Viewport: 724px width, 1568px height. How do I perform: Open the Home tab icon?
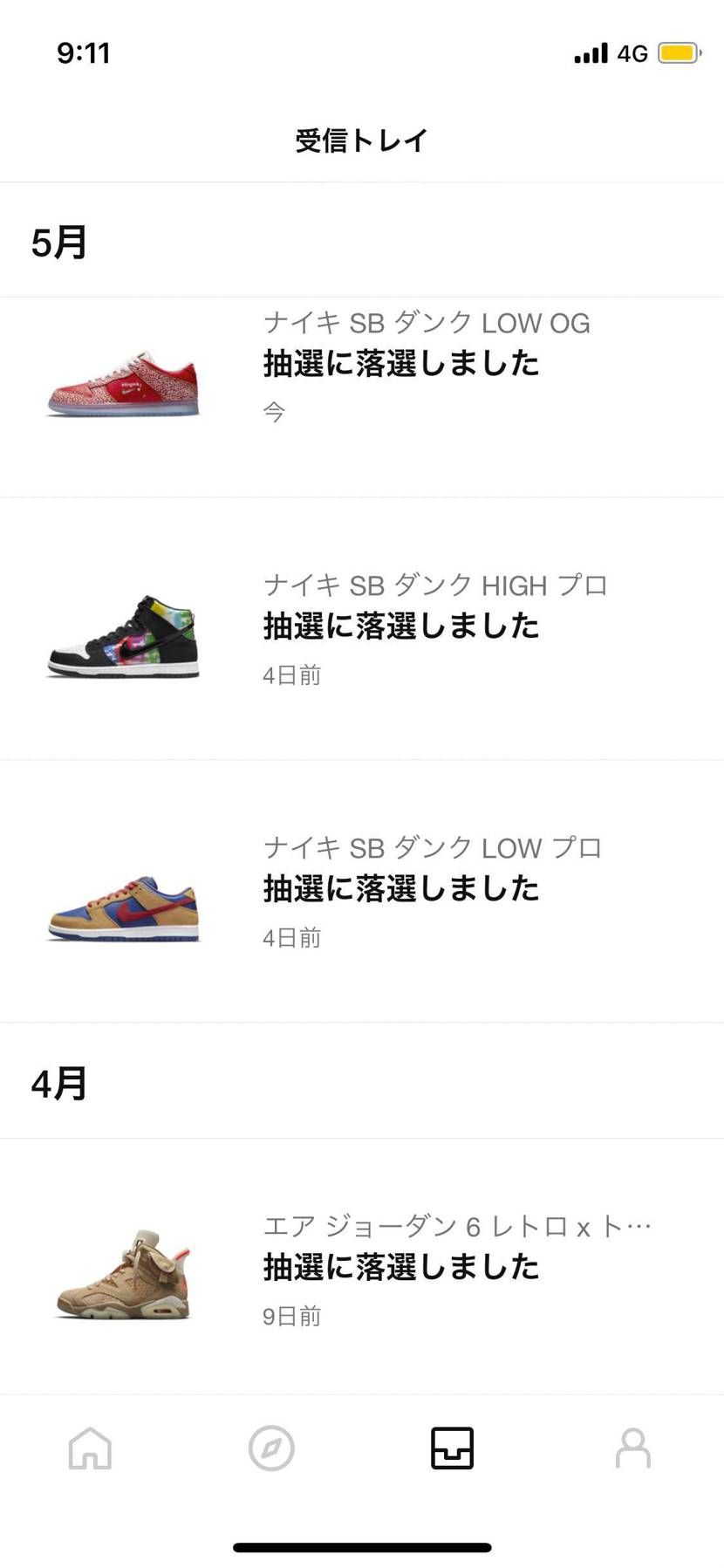tap(90, 1448)
